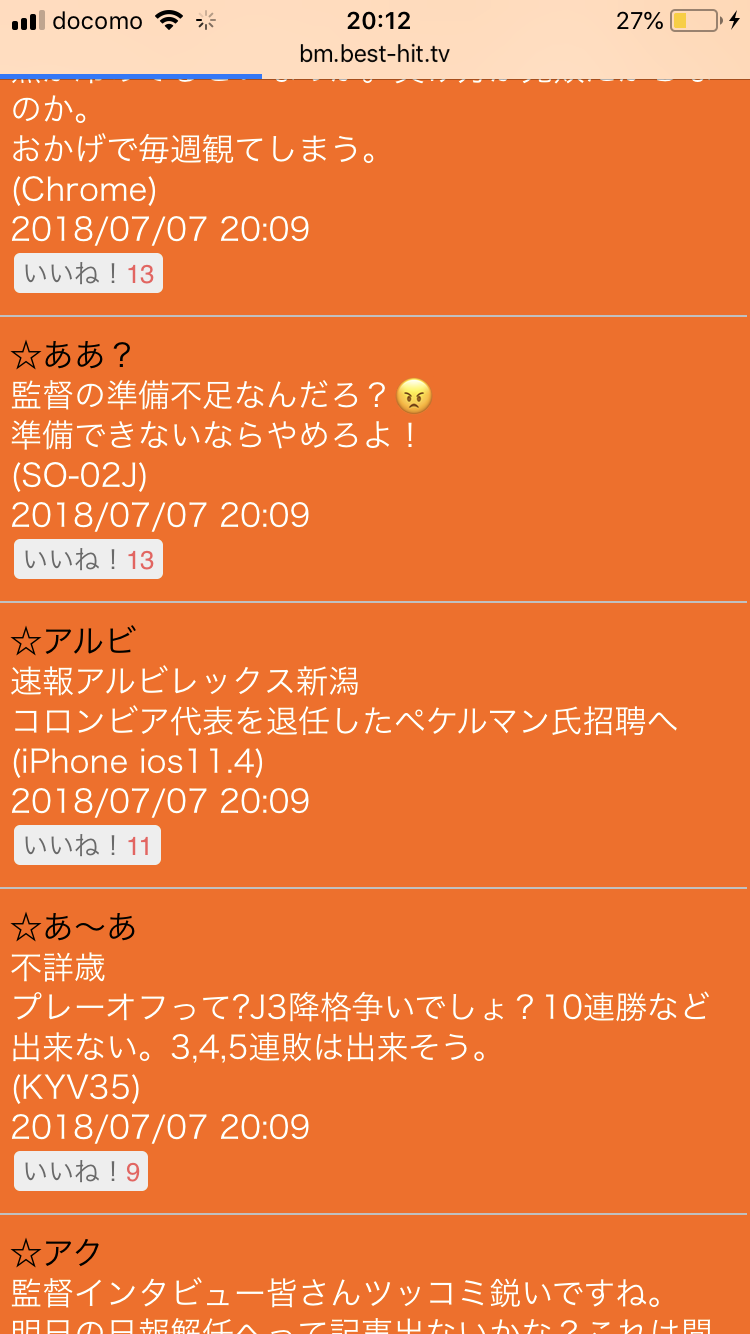The height and width of the screenshot is (1334, 750).
Task: Tap いいね on ああ？'s comment
Action: coord(88,560)
